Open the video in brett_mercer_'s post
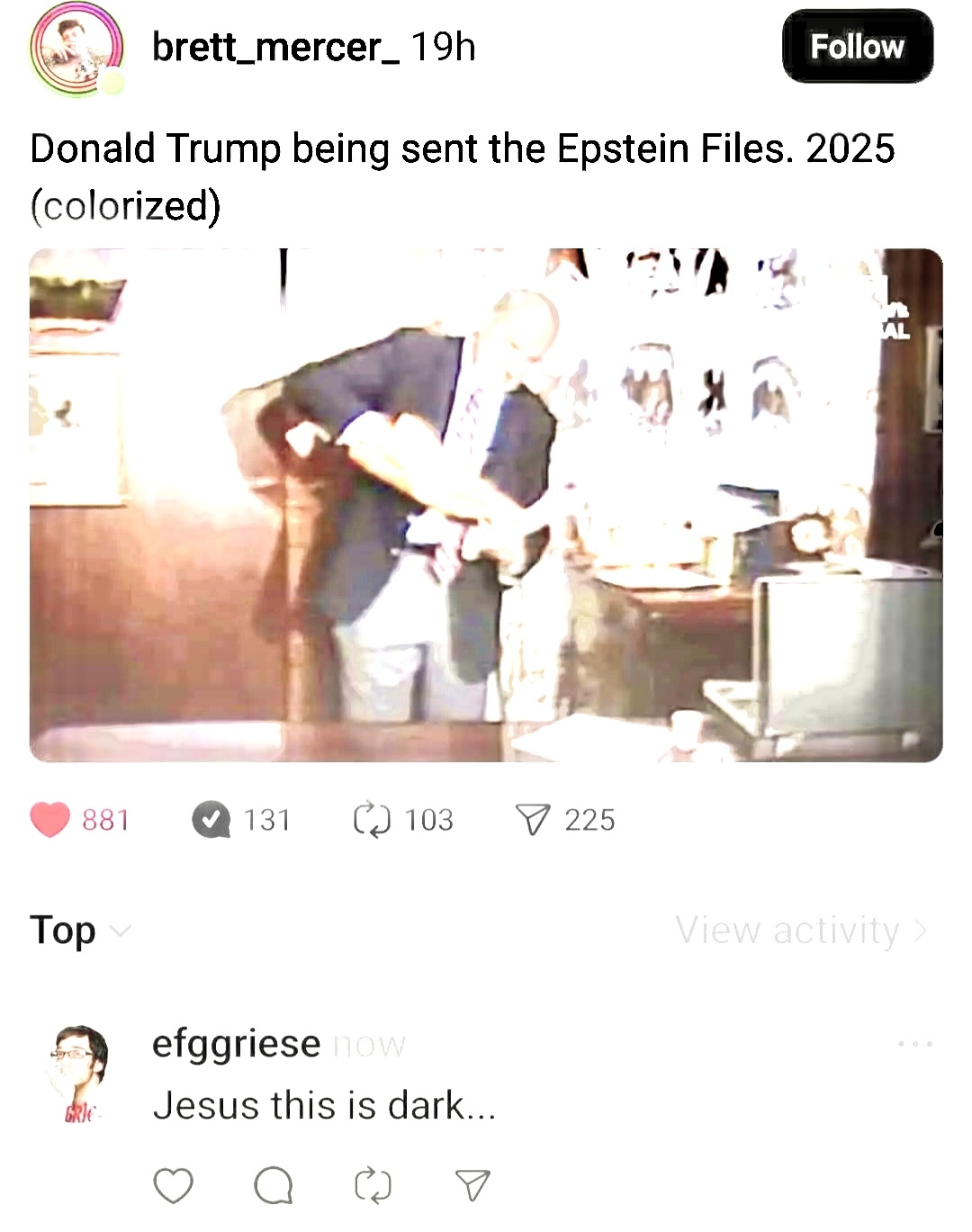 coord(486,505)
